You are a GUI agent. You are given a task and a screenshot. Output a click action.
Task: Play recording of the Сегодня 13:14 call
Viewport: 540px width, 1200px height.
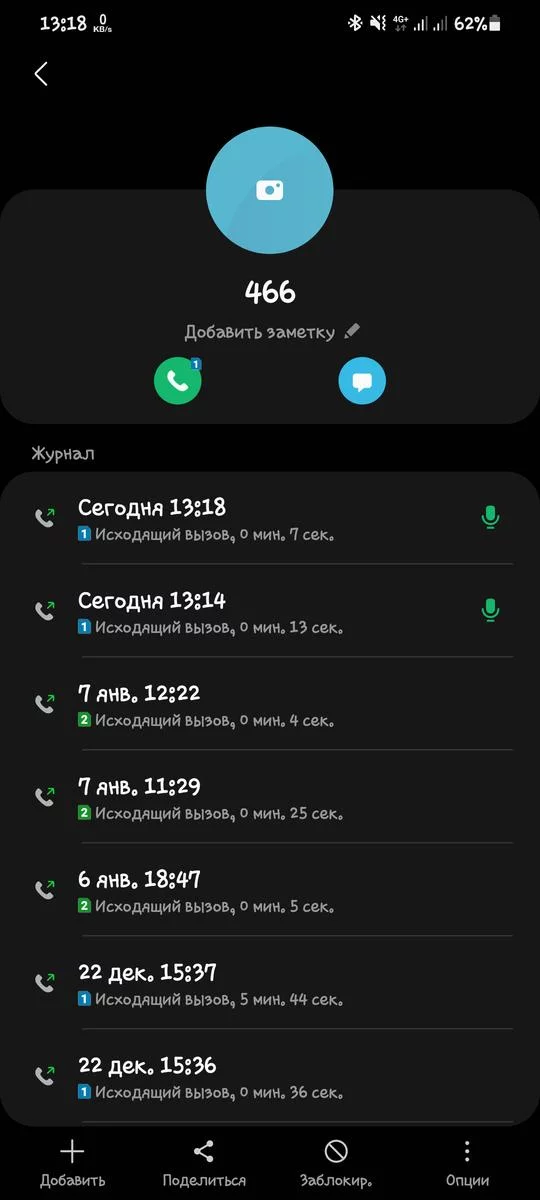489,610
